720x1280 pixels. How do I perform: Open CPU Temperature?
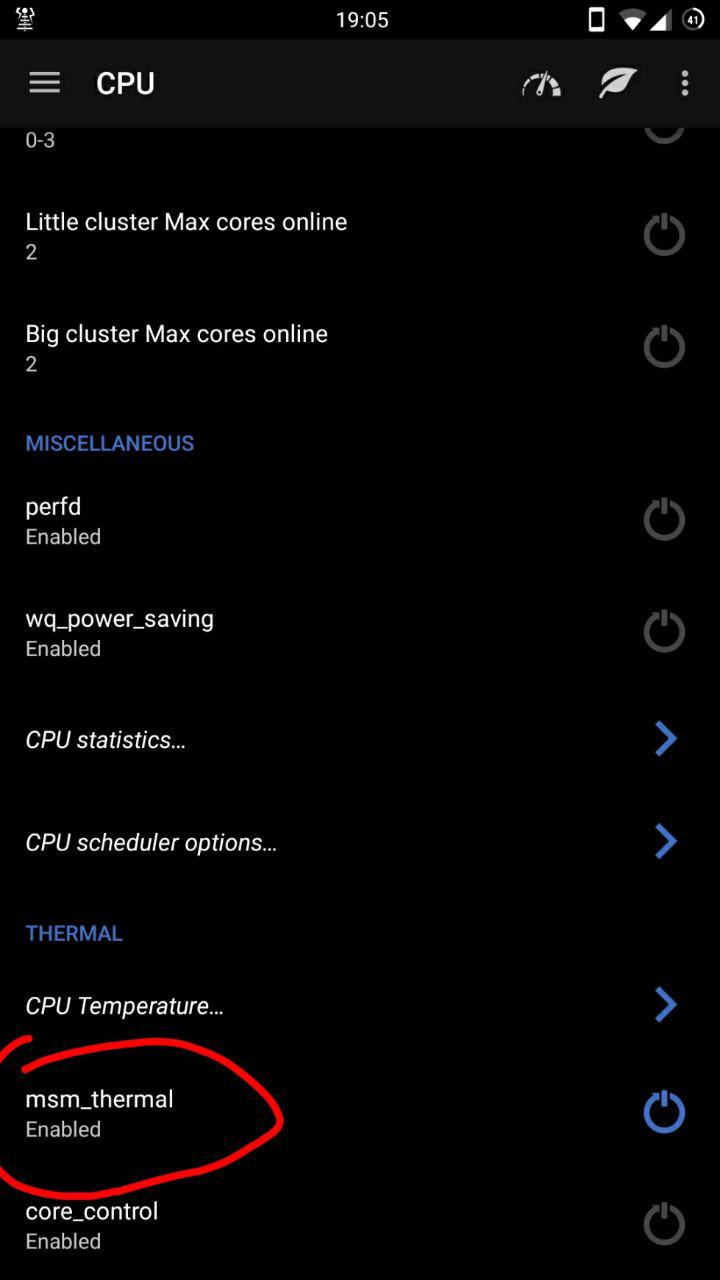coord(124,1005)
